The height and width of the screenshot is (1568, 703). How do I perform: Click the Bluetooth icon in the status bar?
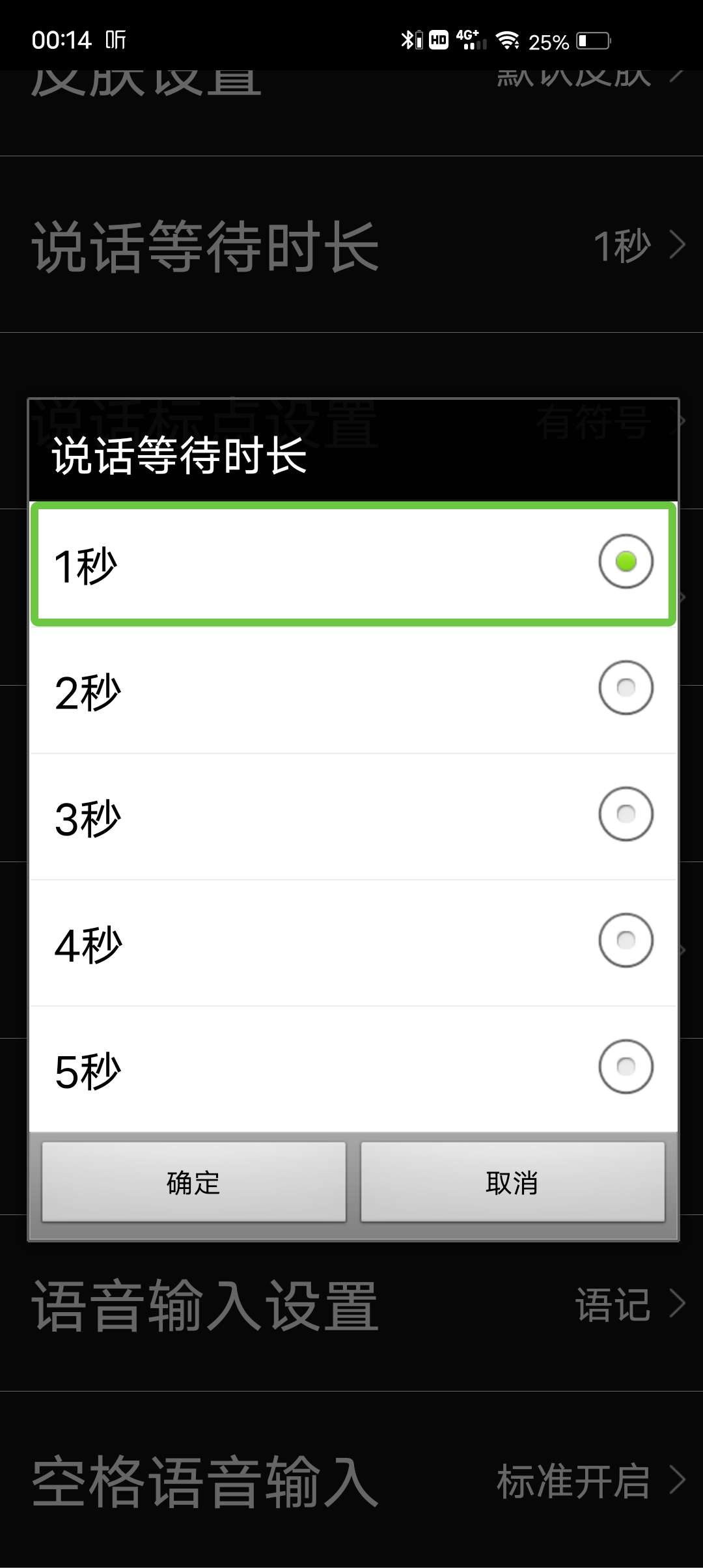click(407, 39)
